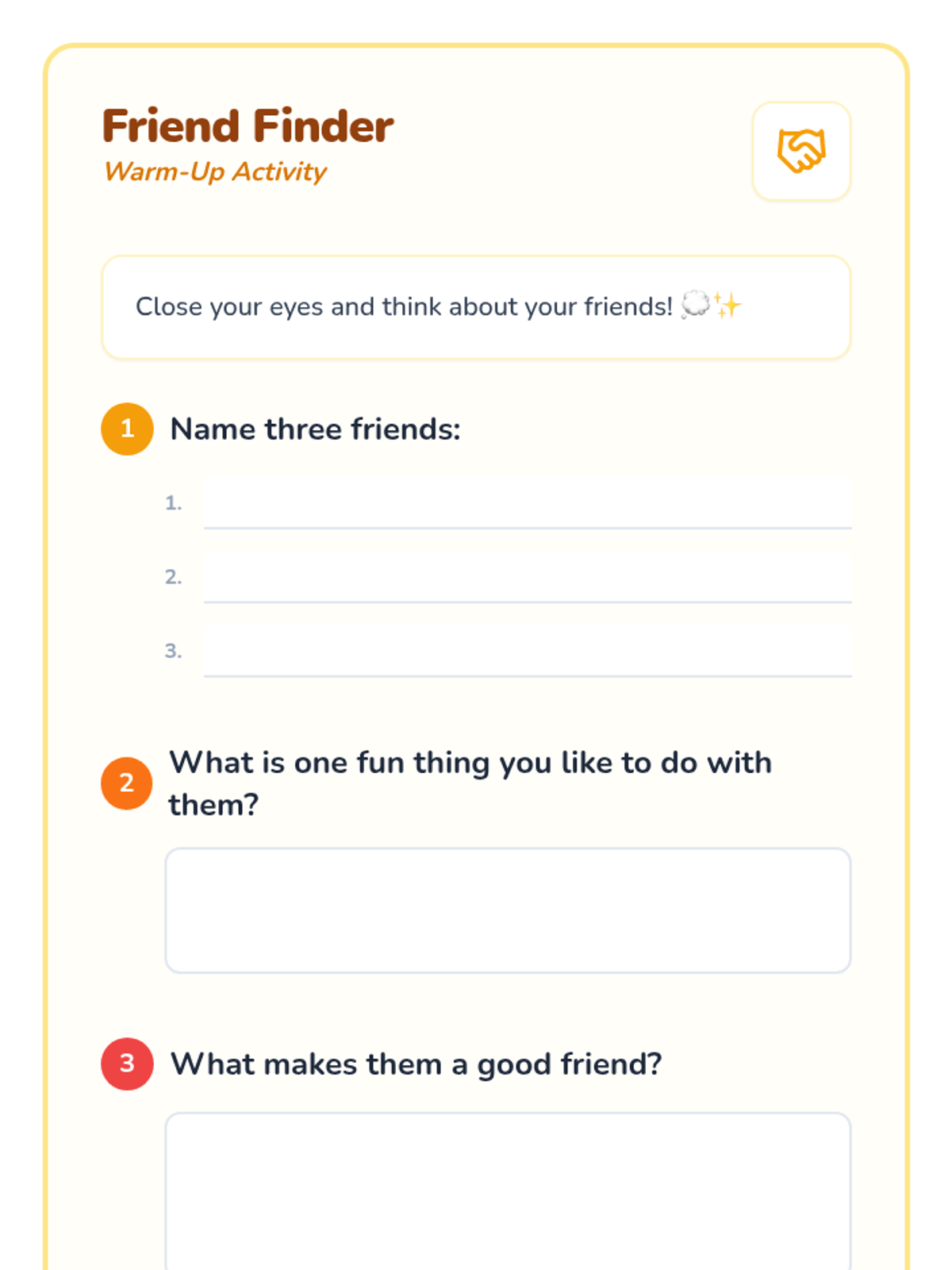Focus the third friend name field

(528, 651)
